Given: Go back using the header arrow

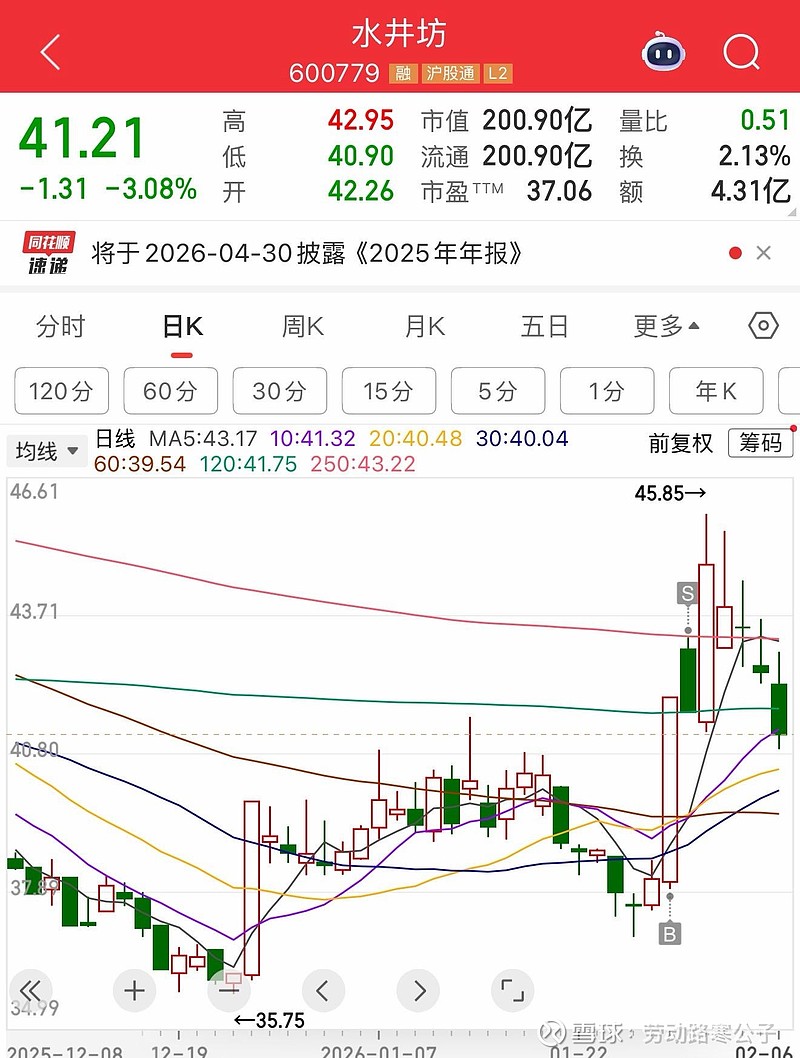Looking at the screenshot, I should pyautogui.click(x=50, y=52).
